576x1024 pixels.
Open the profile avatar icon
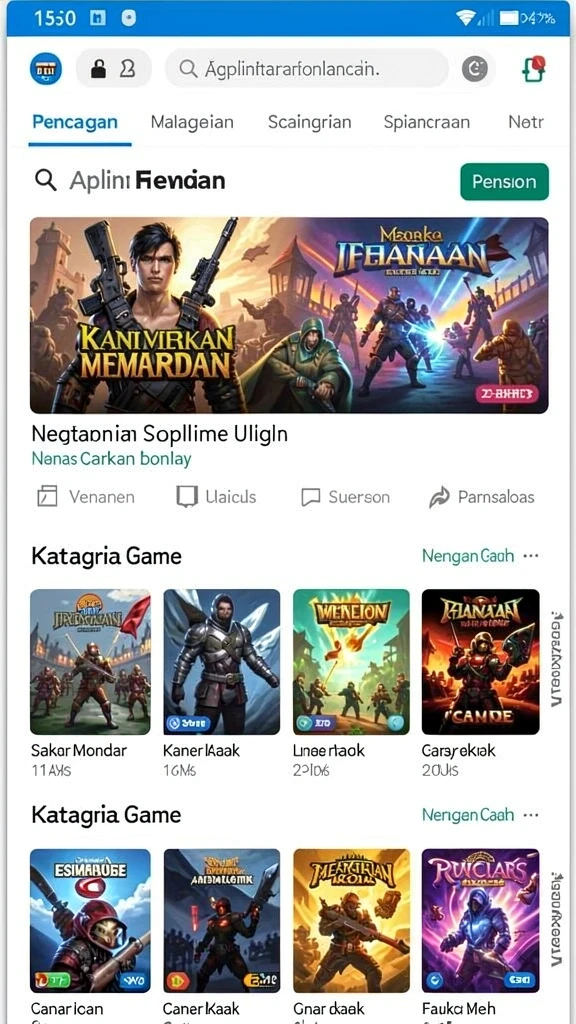[x=46, y=69]
